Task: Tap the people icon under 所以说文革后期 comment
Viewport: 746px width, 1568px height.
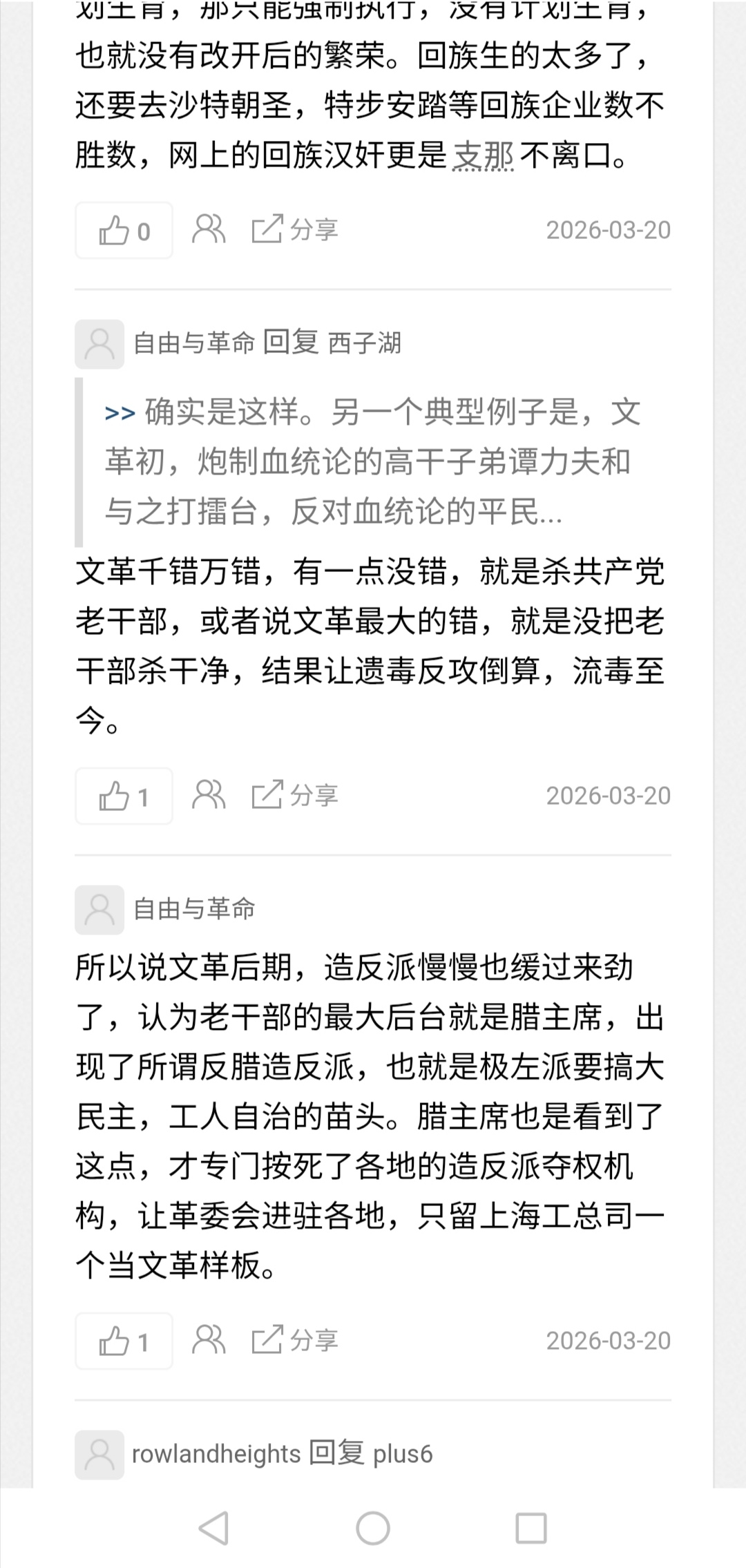Action: coord(209,1339)
